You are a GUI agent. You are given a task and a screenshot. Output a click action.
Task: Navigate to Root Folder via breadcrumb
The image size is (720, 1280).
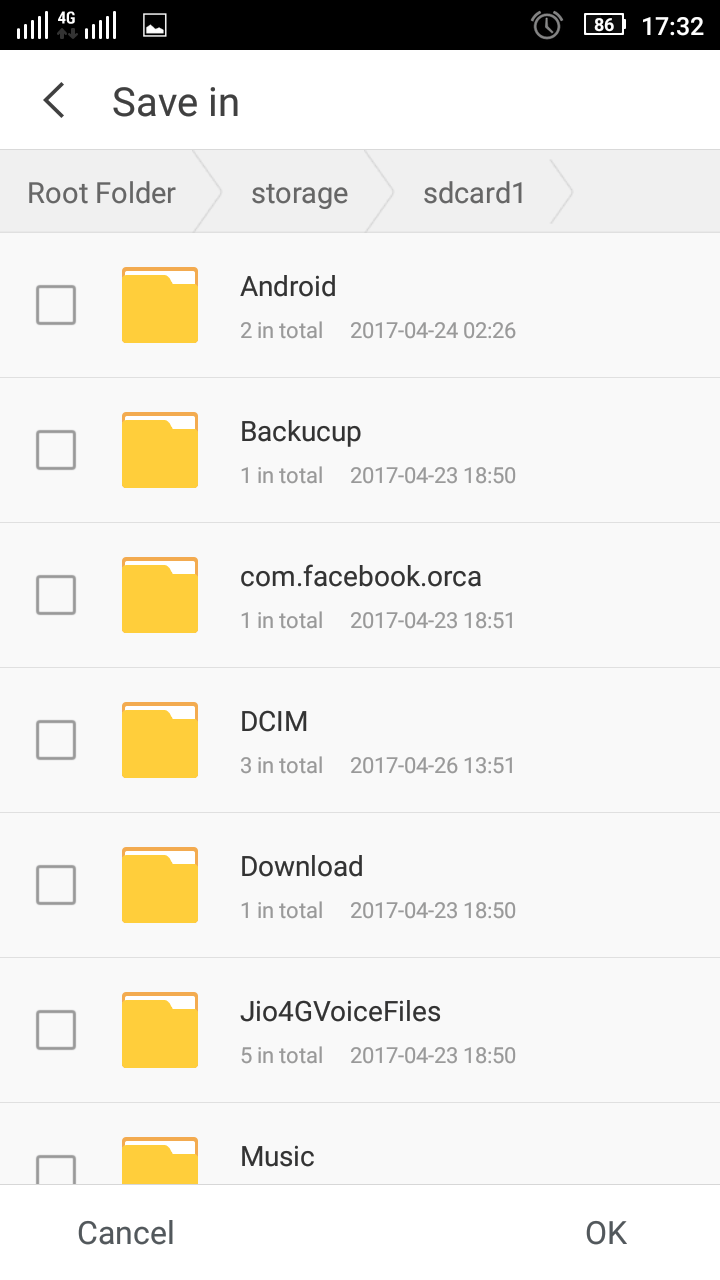click(x=100, y=191)
